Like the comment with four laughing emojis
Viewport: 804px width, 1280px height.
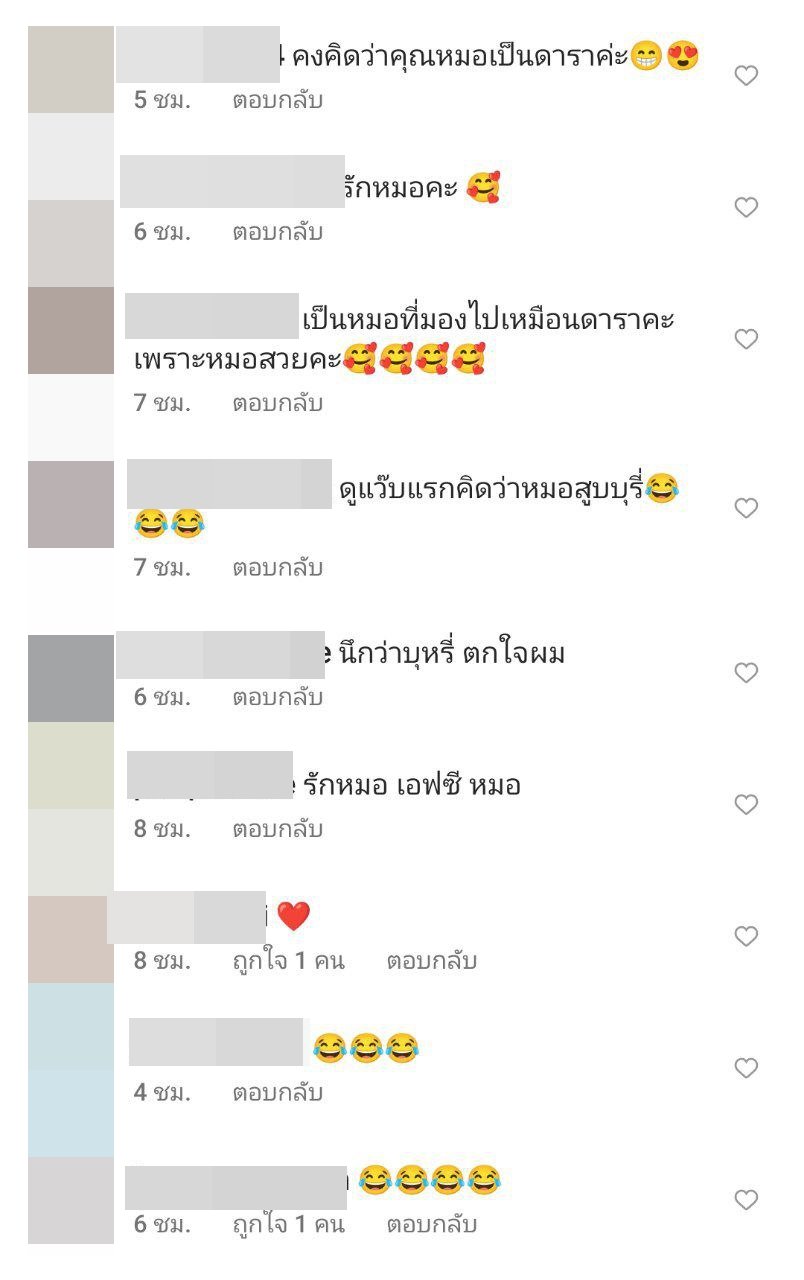[746, 1200]
